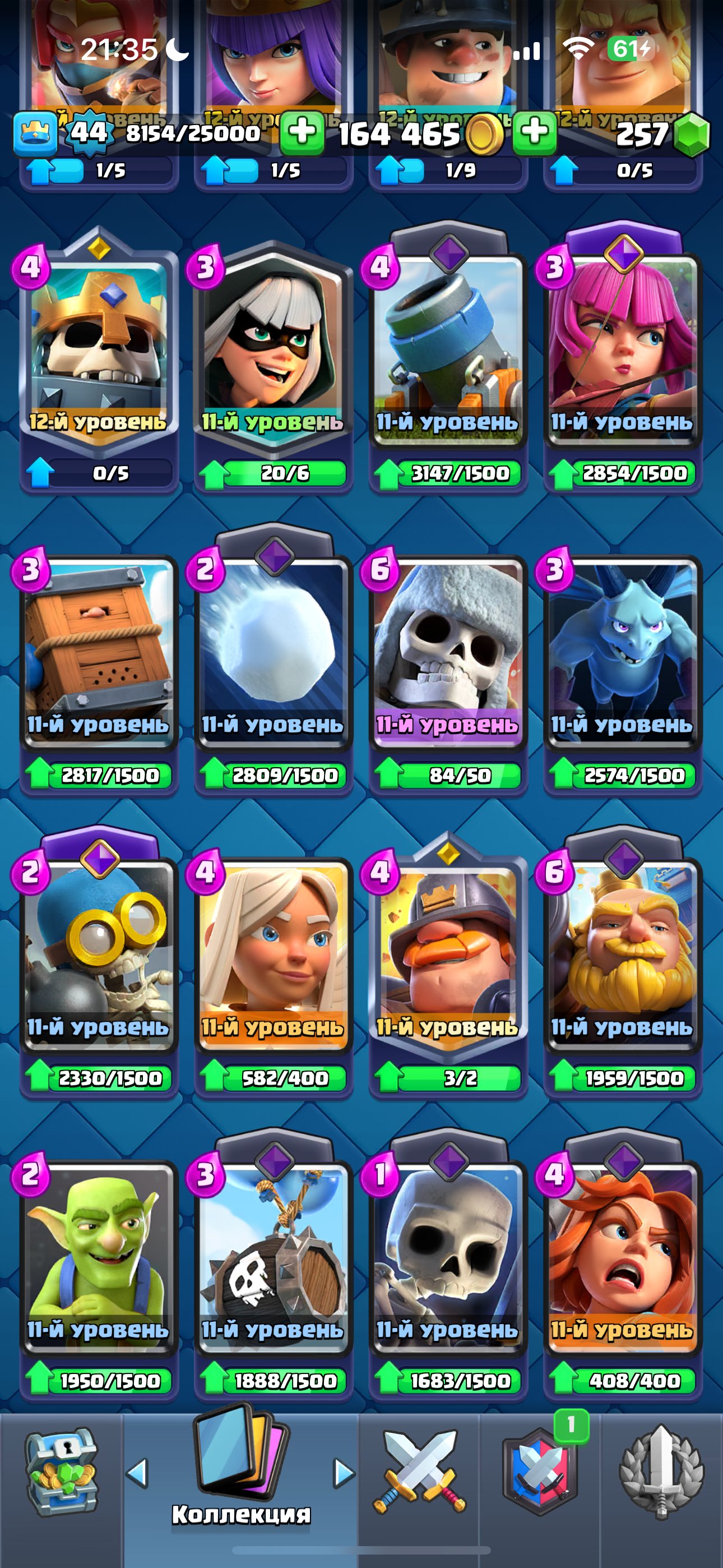Select the Battle Healer card

[x=272, y=953]
